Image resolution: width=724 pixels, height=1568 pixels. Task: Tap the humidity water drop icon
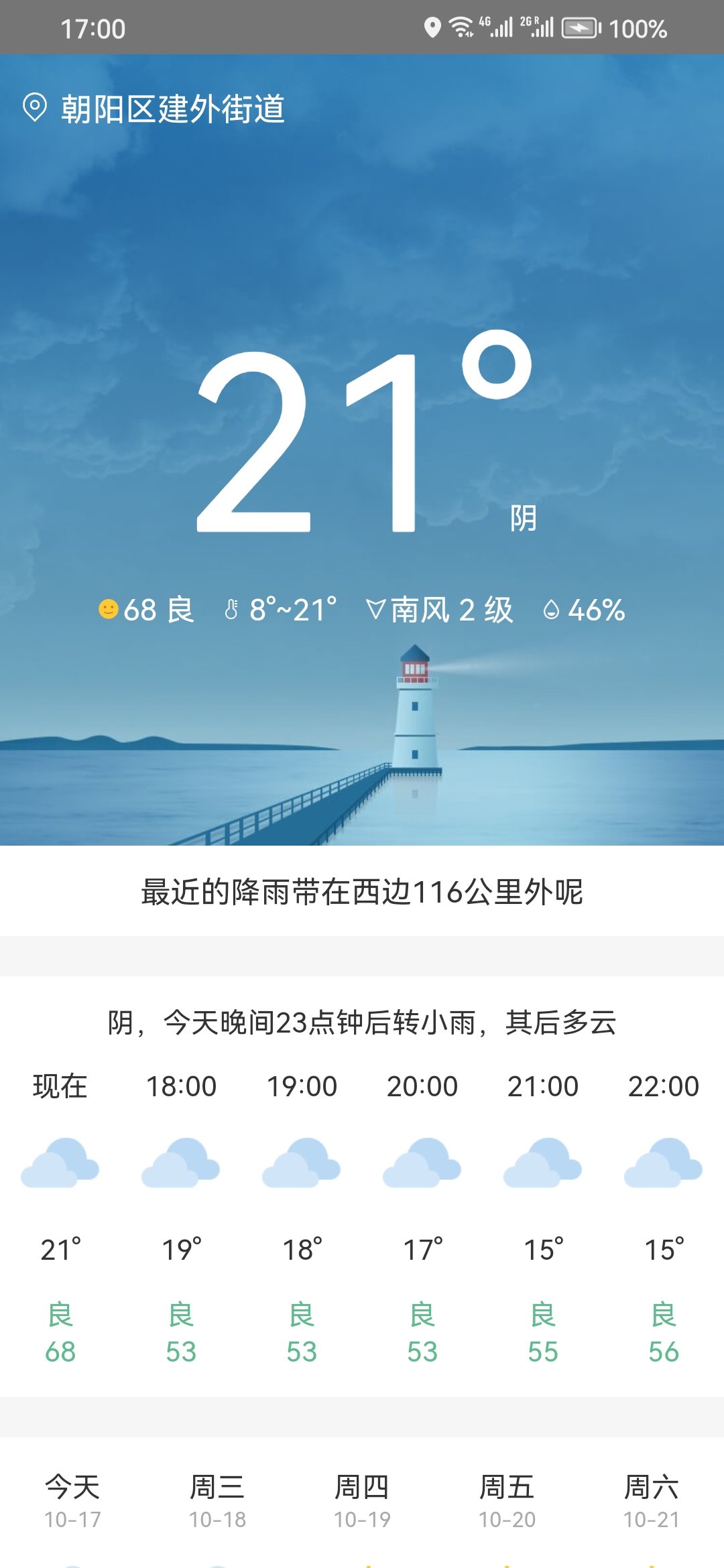coord(551,608)
